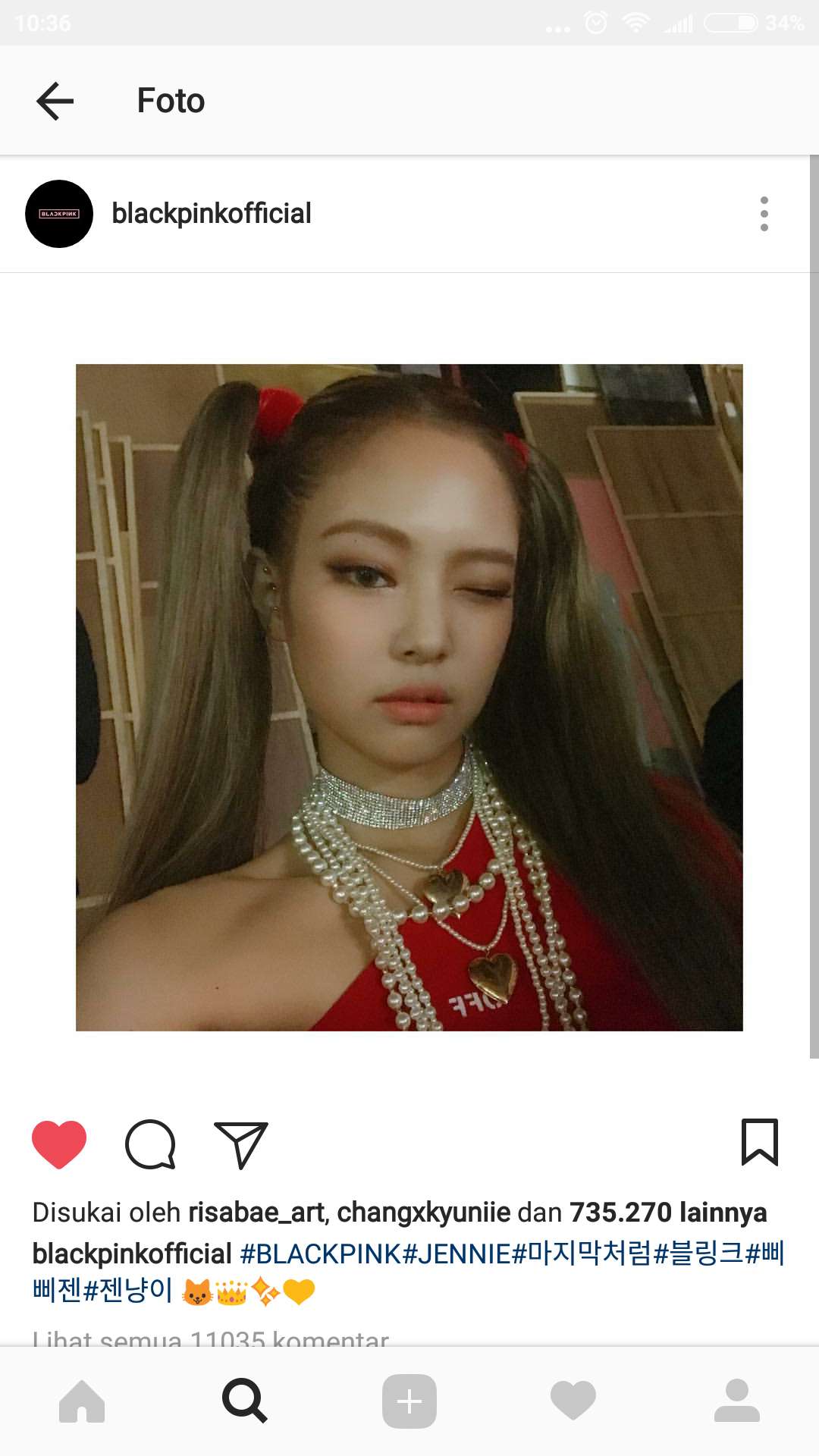
Task: Switch to the Profile tab
Action: [x=736, y=1401]
